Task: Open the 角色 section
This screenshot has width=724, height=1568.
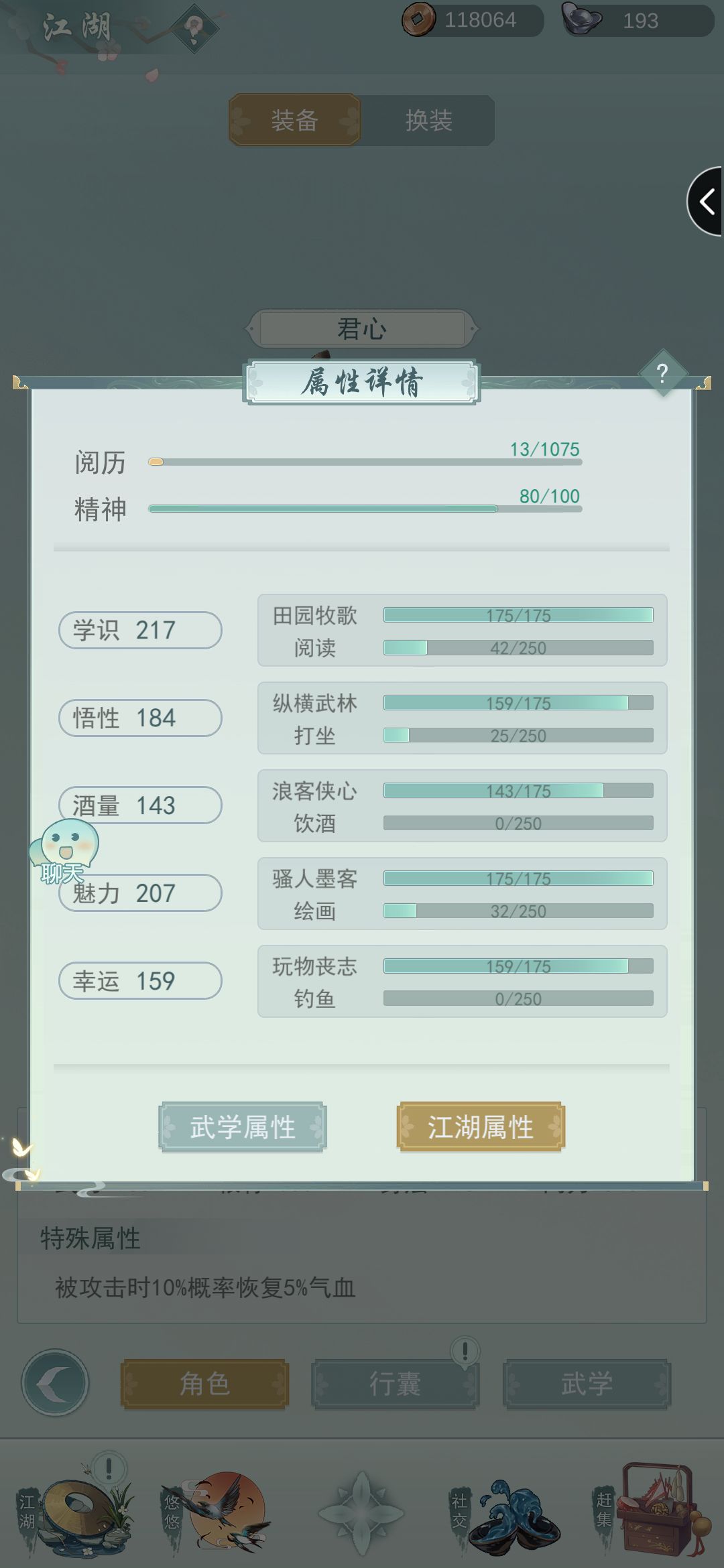Action: click(204, 1384)
